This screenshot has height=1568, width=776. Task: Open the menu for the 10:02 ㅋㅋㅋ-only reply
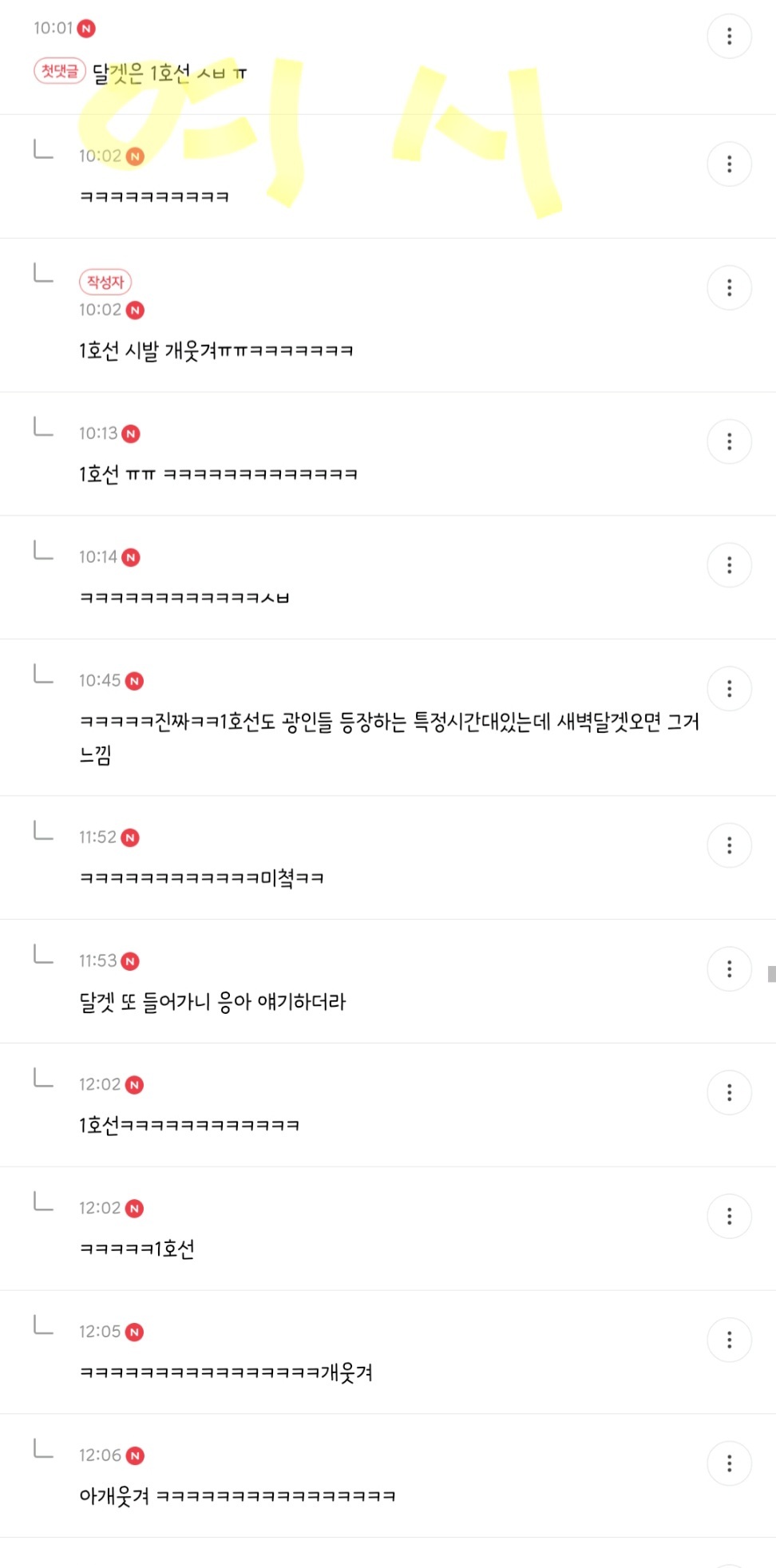coord(729,164)
